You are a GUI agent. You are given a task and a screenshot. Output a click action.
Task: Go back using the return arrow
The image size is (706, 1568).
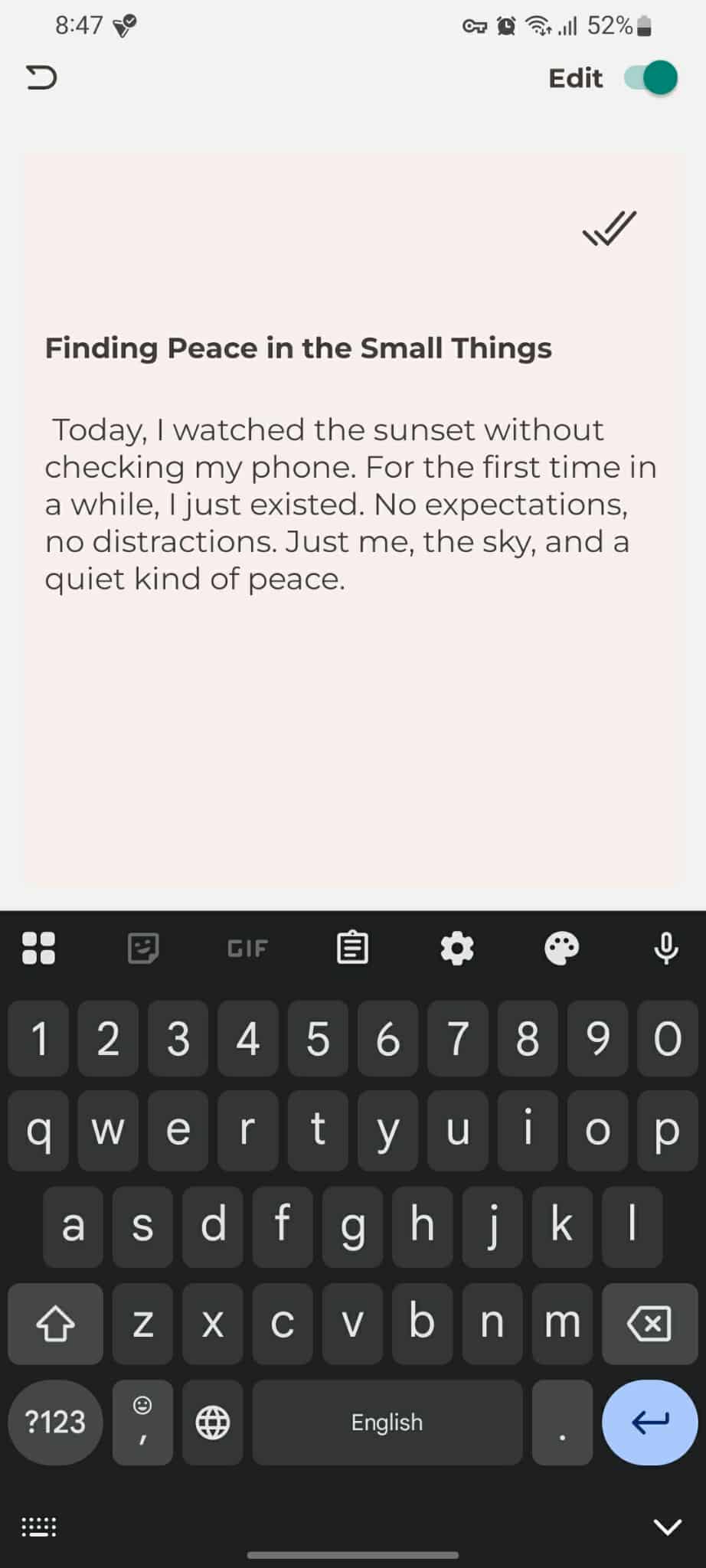pyautogui.click(x=41, y=77)
